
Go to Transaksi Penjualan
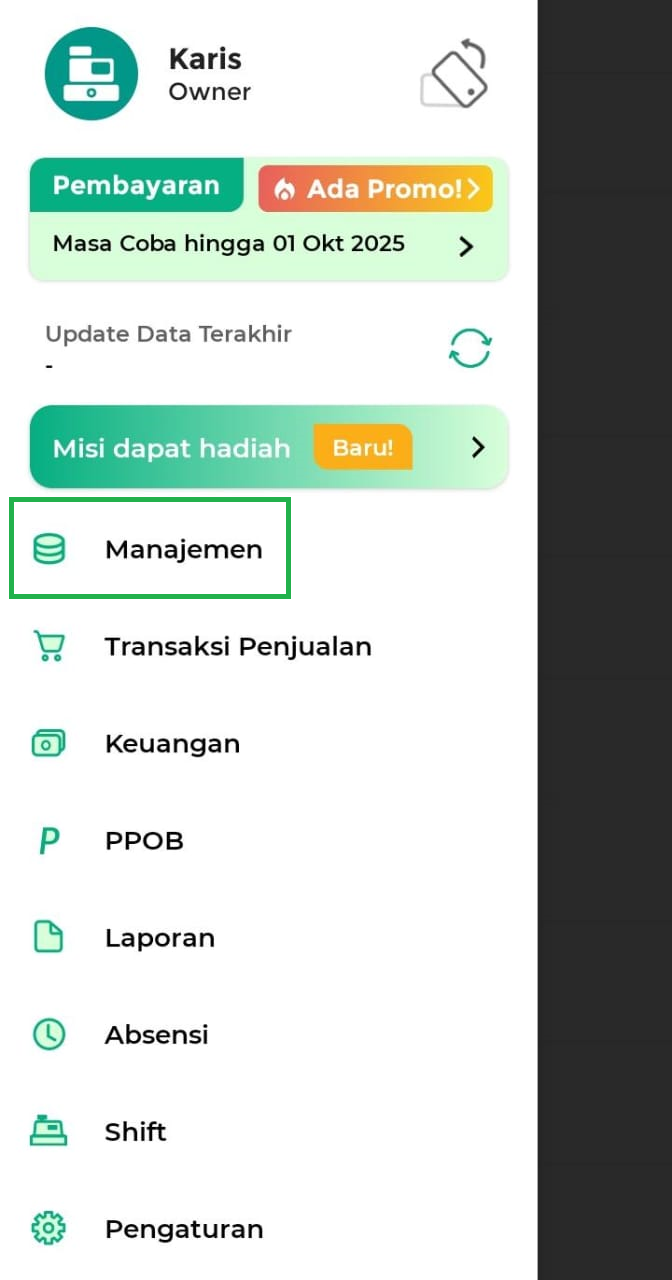[268, 646]
